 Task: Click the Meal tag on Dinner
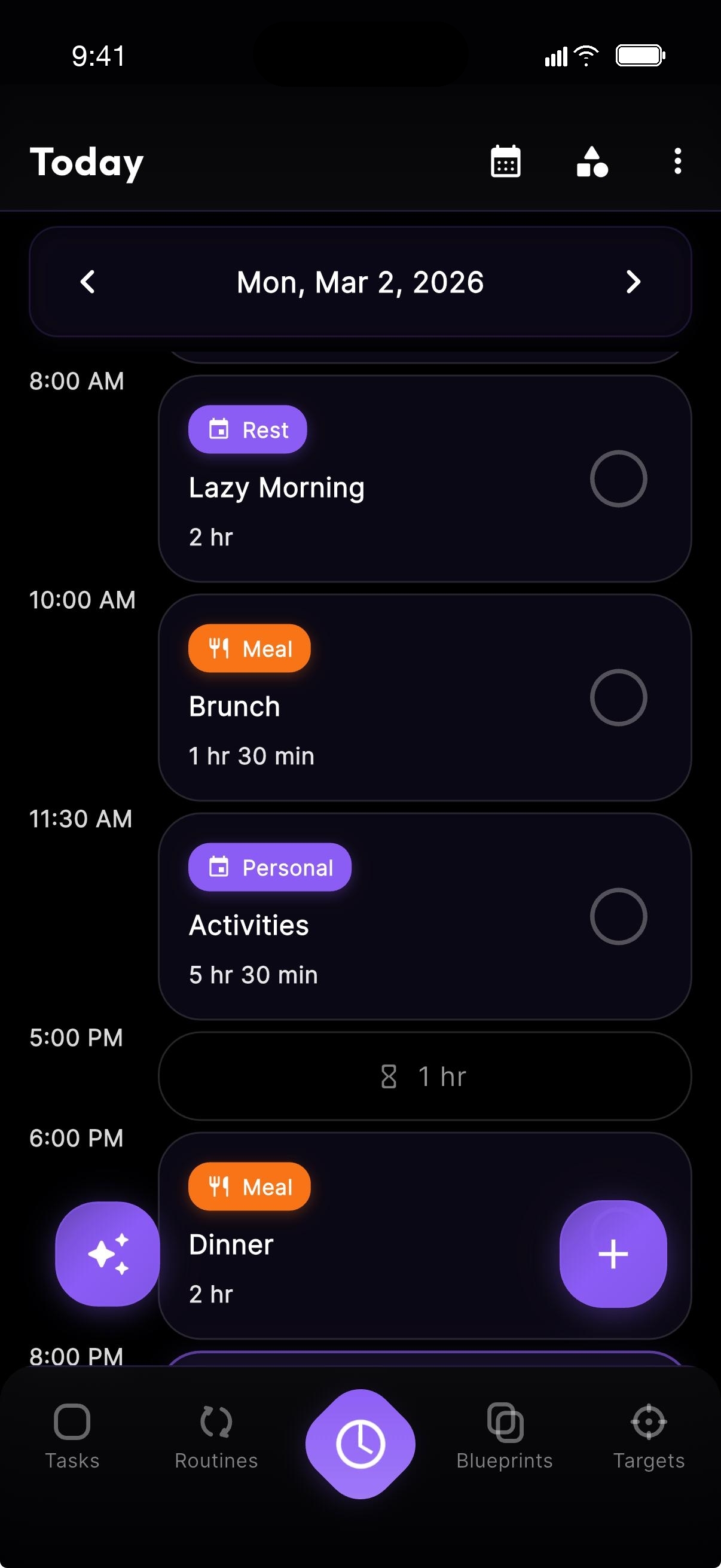pyautogui.click(x=249, y=1186)
